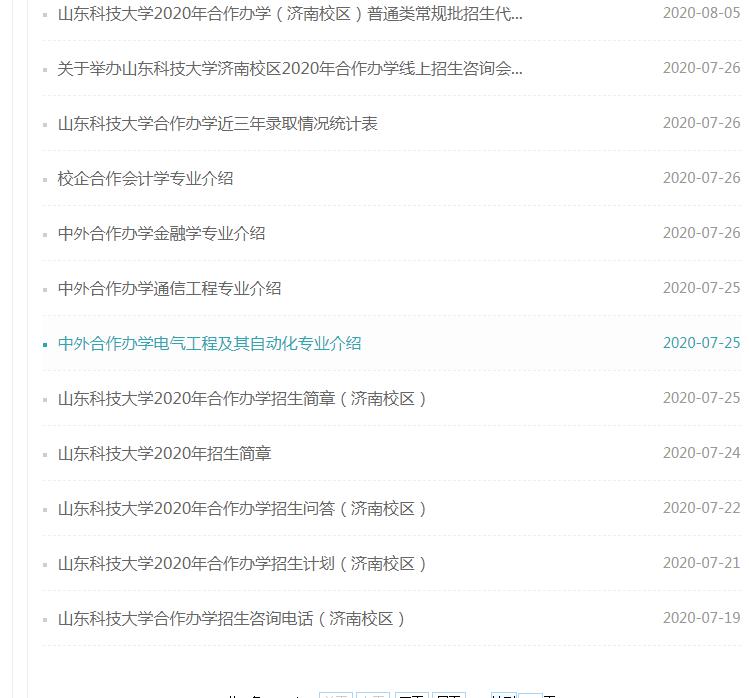This screenshot has width=749, height=698.
Task: View 合作办学近三年录取情况统计表
Action: (218, 124)
